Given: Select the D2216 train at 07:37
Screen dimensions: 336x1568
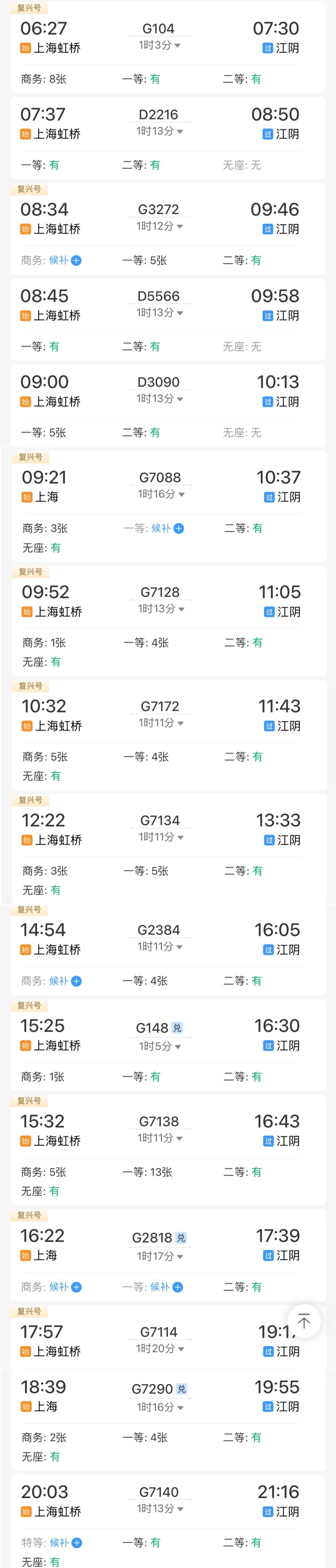Looking at the screenshot, I should click(158, 114).
